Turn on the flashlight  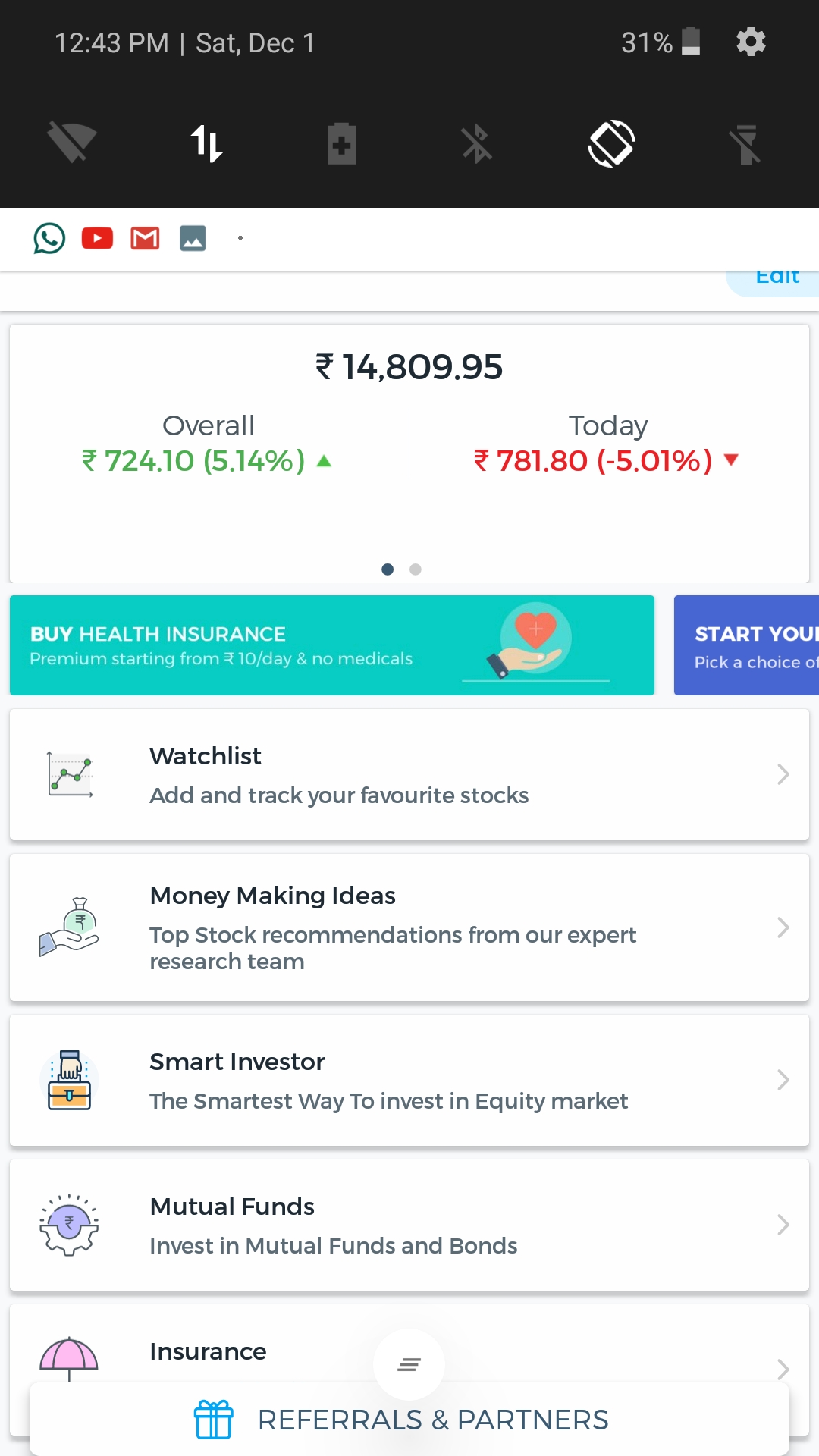(x=746, y=144)
